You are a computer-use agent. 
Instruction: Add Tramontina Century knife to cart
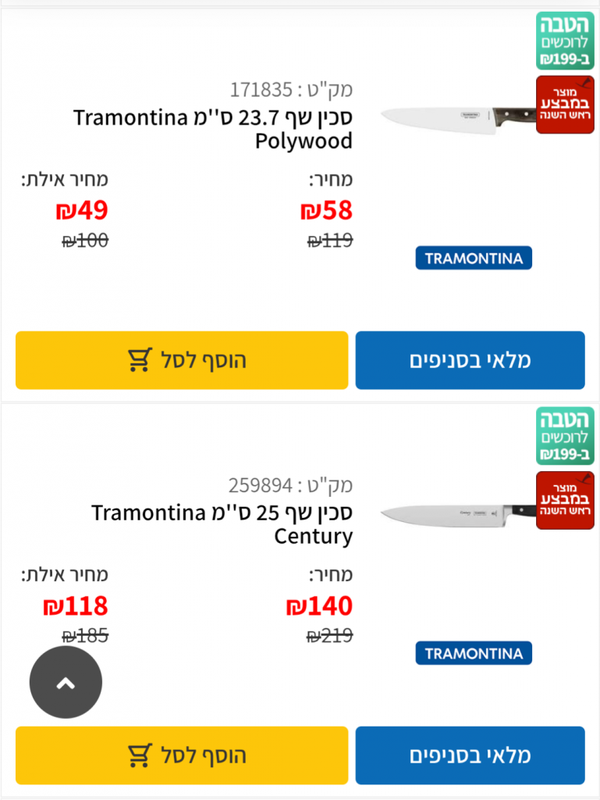tap(182, 755)
